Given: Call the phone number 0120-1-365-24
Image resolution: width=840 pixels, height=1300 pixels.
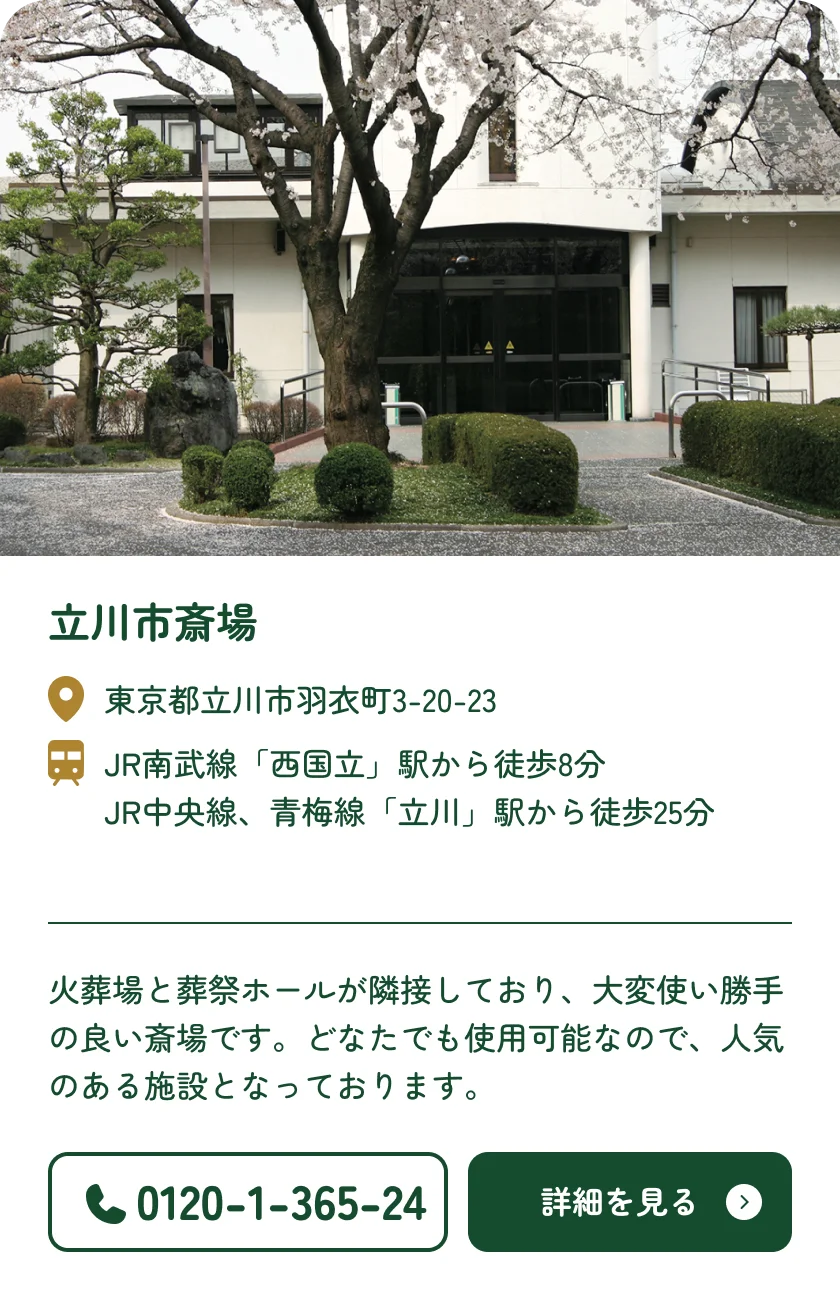Looking at the screenshot, I should point(248,1202).
